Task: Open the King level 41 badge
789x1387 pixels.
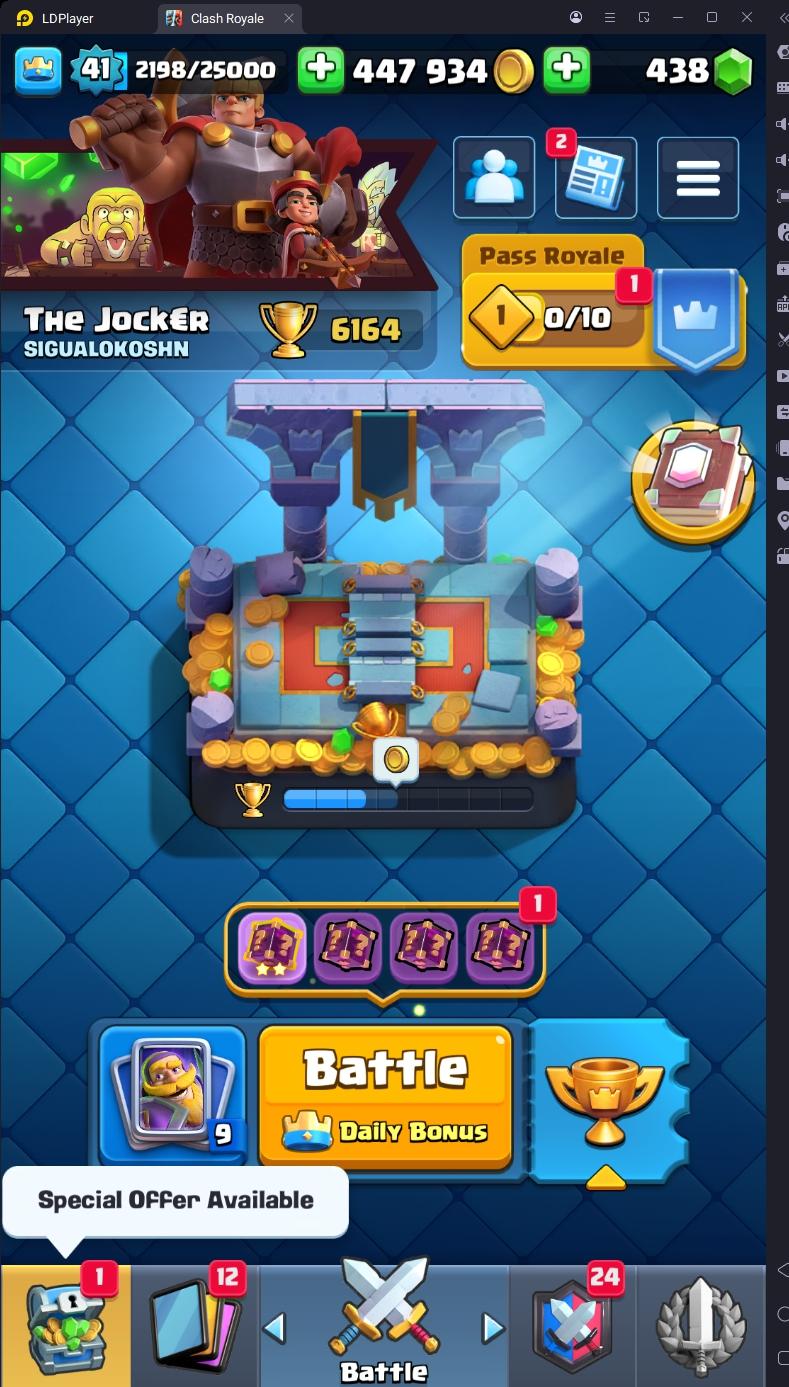Action: point(95,69)
